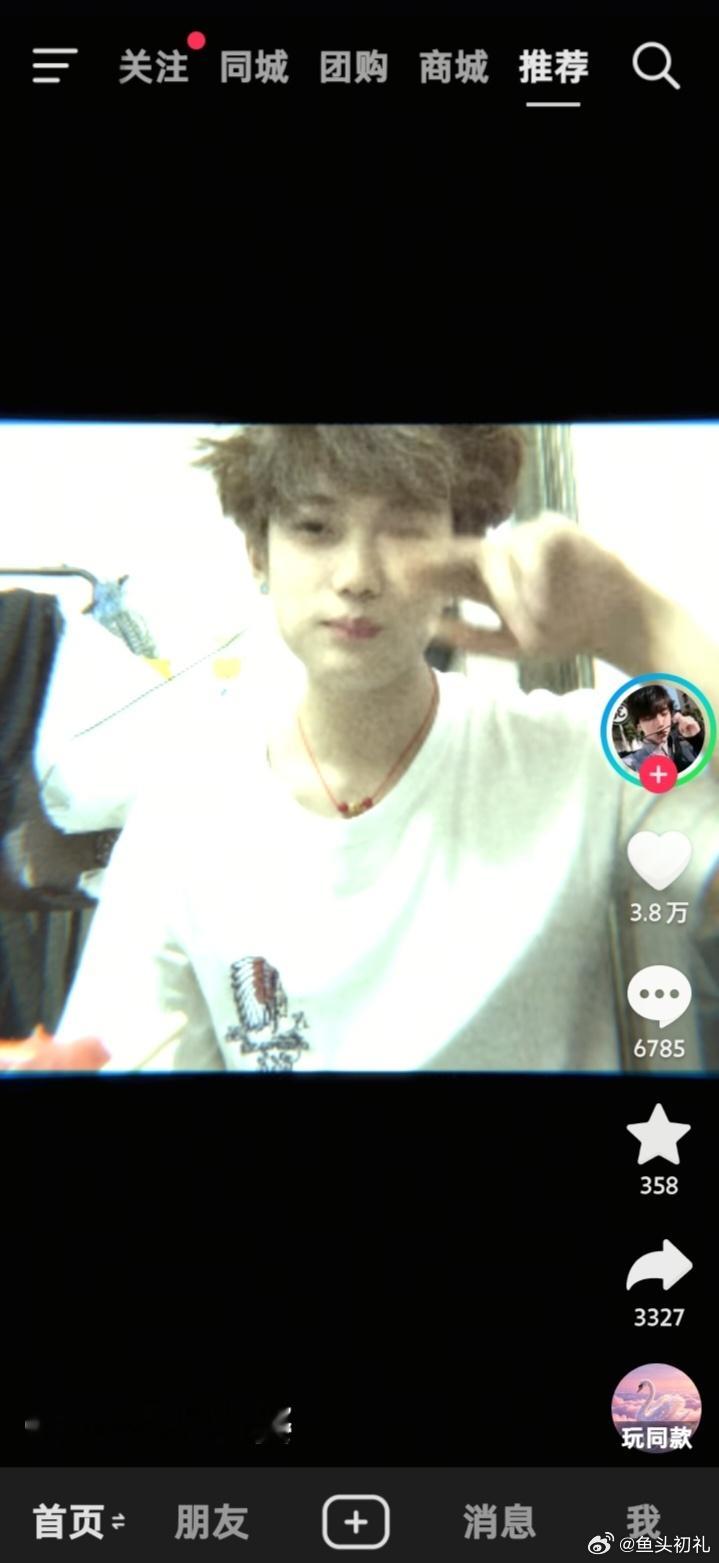Follow the creator with the plus badge
This screenshot has height=1563, width=719.
coord(658,774)
